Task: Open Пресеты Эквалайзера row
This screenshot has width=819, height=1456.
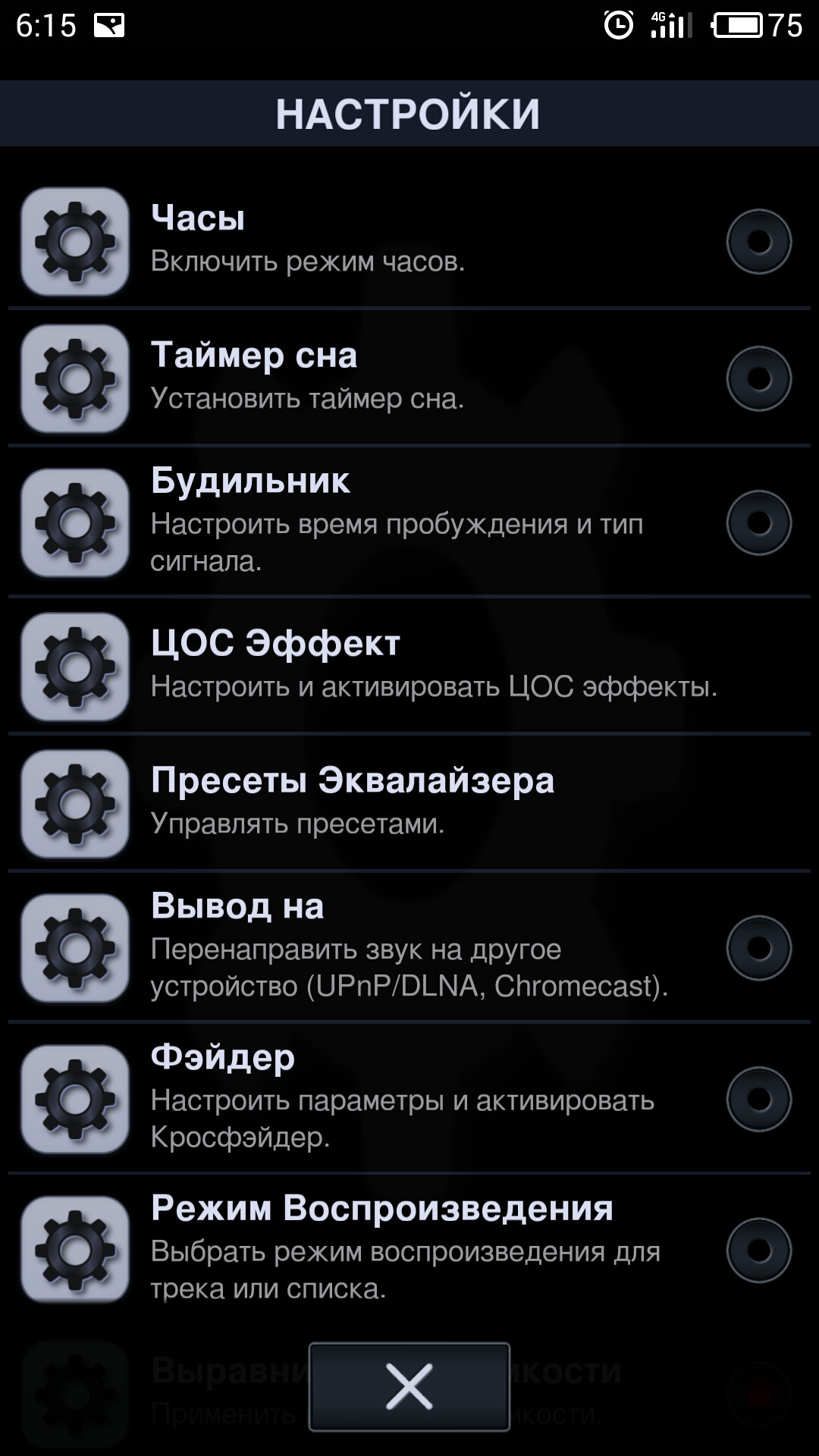Action: pos(409,802)
